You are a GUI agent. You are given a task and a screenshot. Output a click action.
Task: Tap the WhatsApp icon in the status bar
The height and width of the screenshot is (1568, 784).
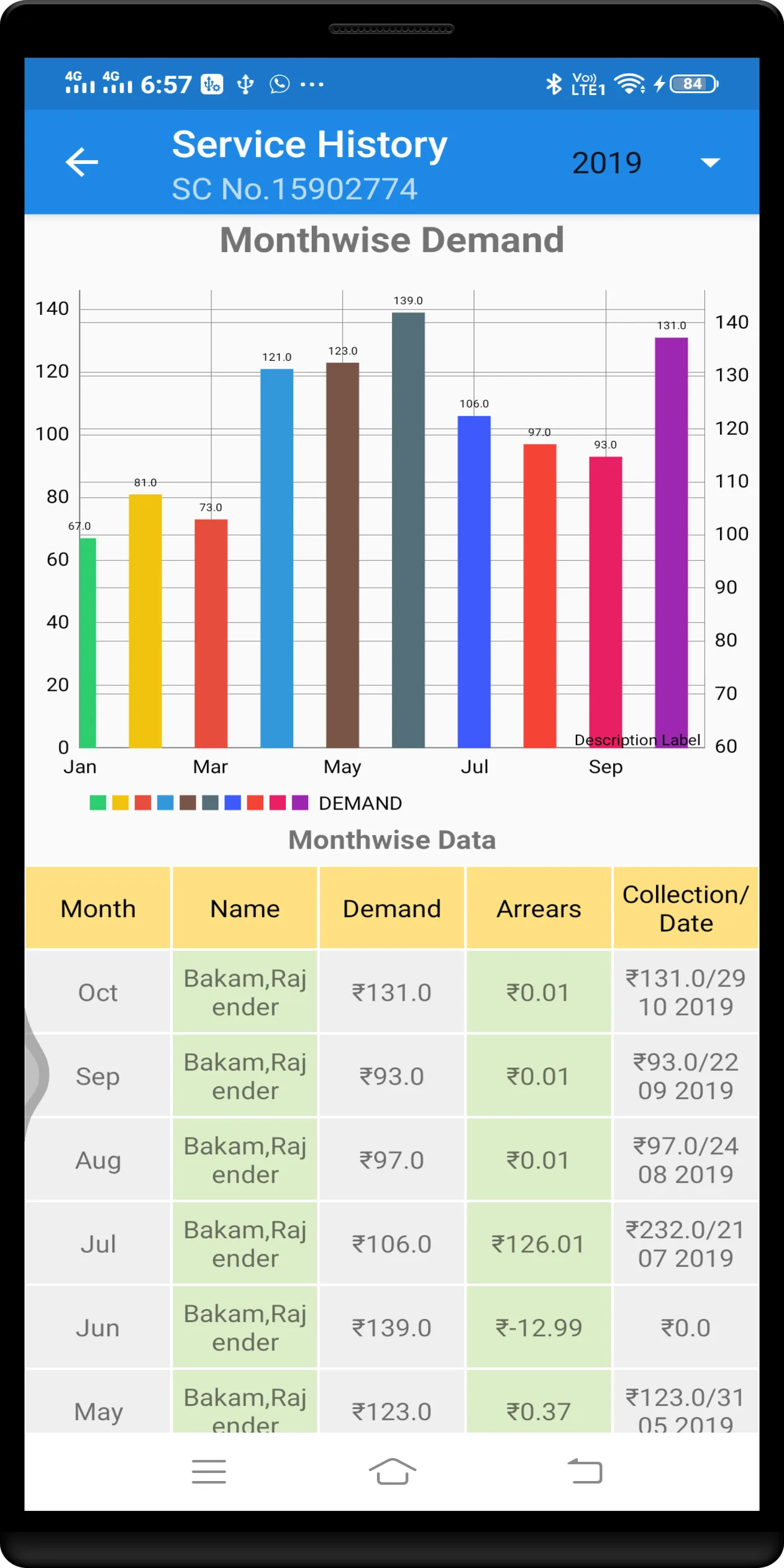278,83
